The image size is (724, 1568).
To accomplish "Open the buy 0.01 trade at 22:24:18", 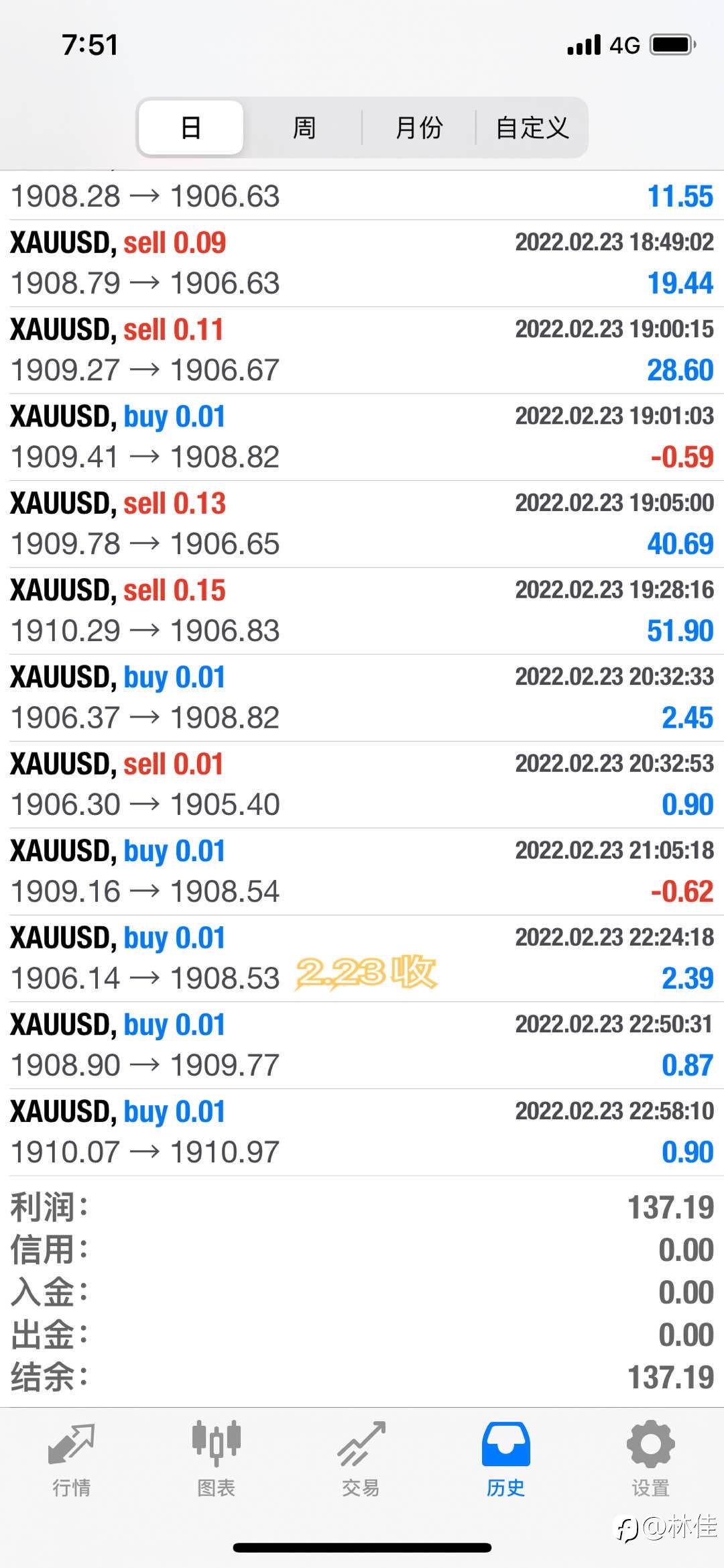I will [x=362, y=958].
